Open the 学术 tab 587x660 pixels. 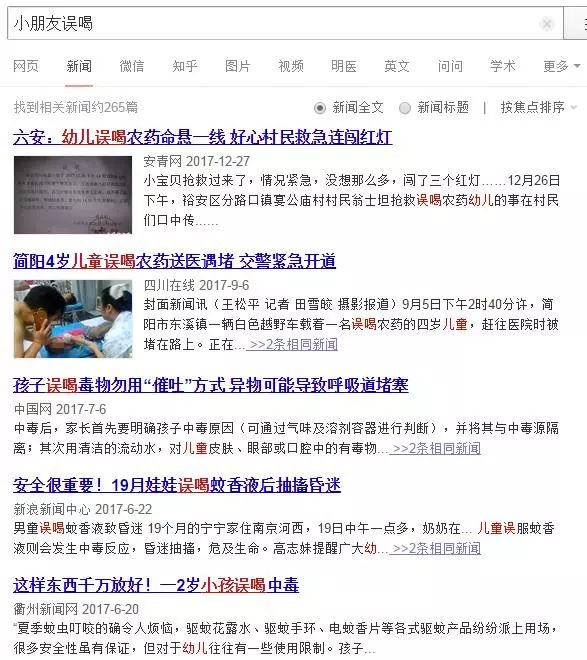coord(503,66)
